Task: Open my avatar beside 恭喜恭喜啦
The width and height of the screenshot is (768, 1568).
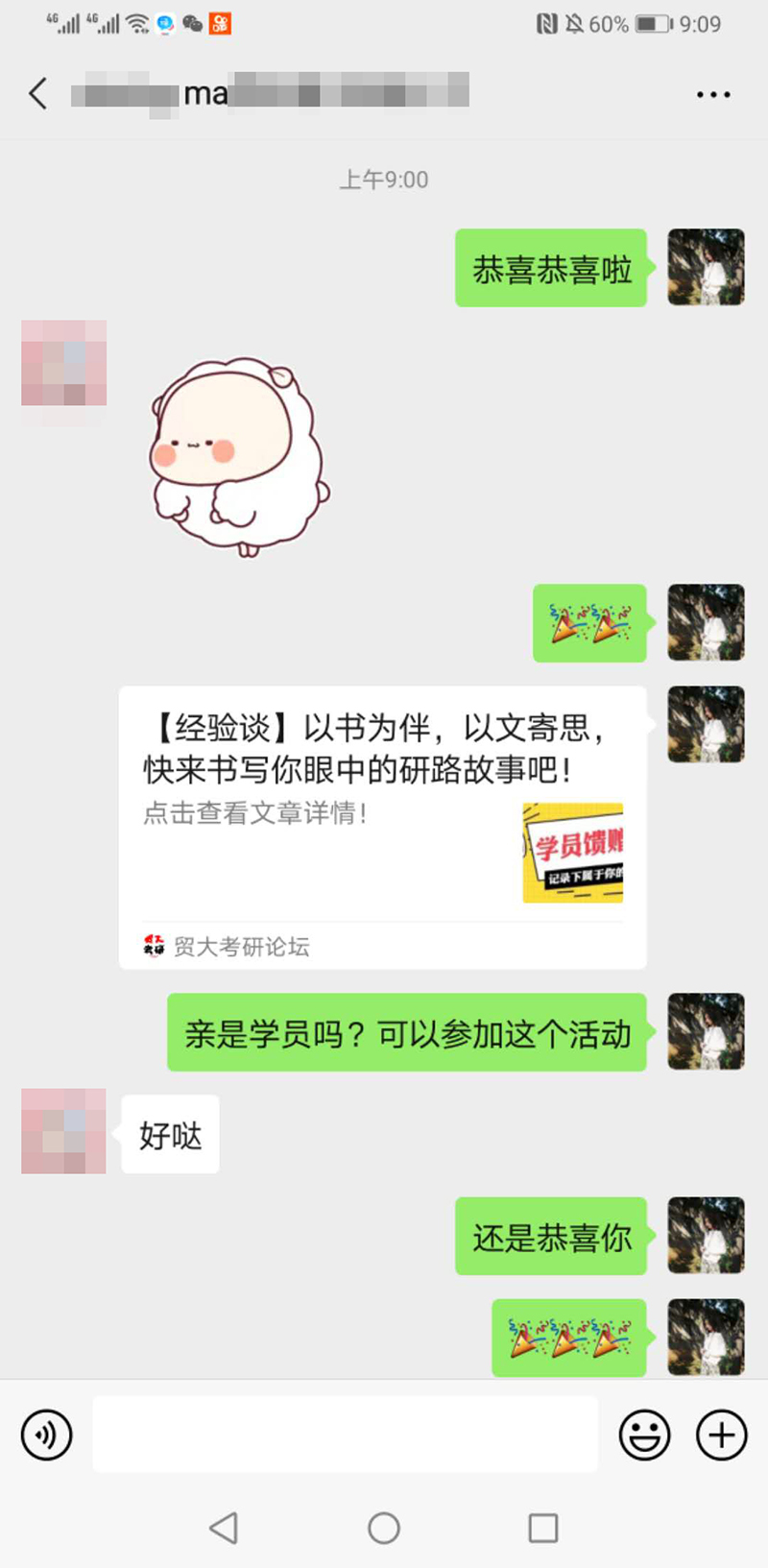Action: [x=706, y=267]
